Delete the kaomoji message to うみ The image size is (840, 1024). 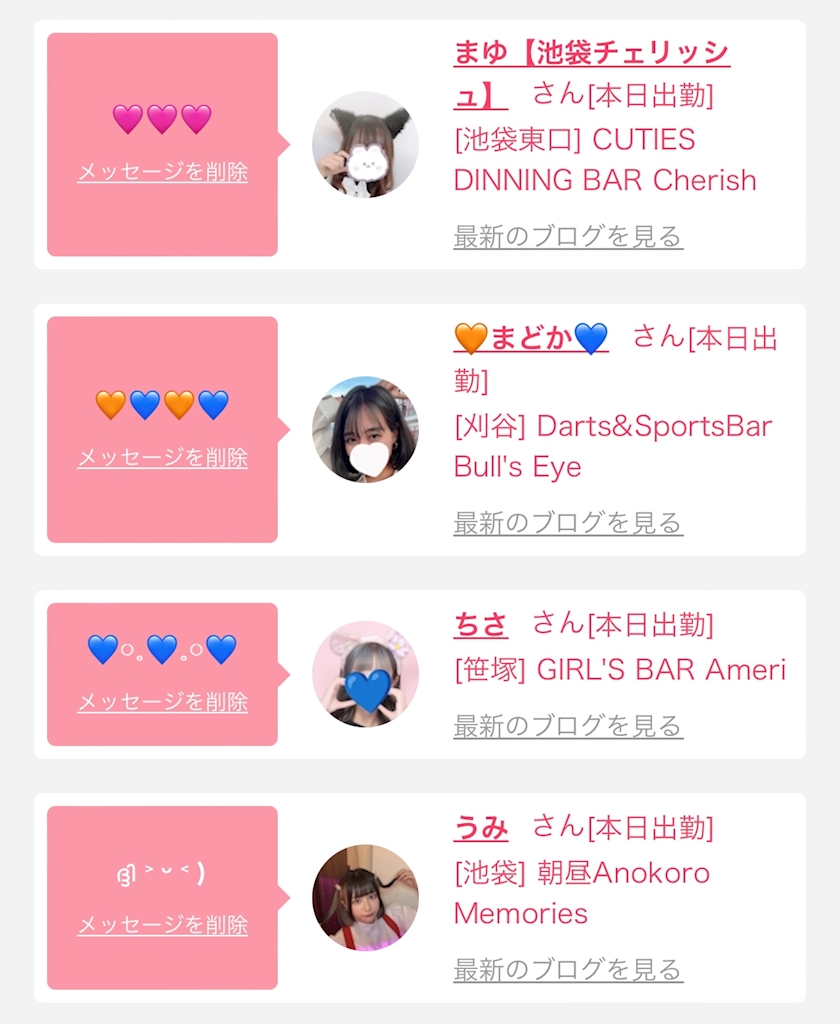162,925
